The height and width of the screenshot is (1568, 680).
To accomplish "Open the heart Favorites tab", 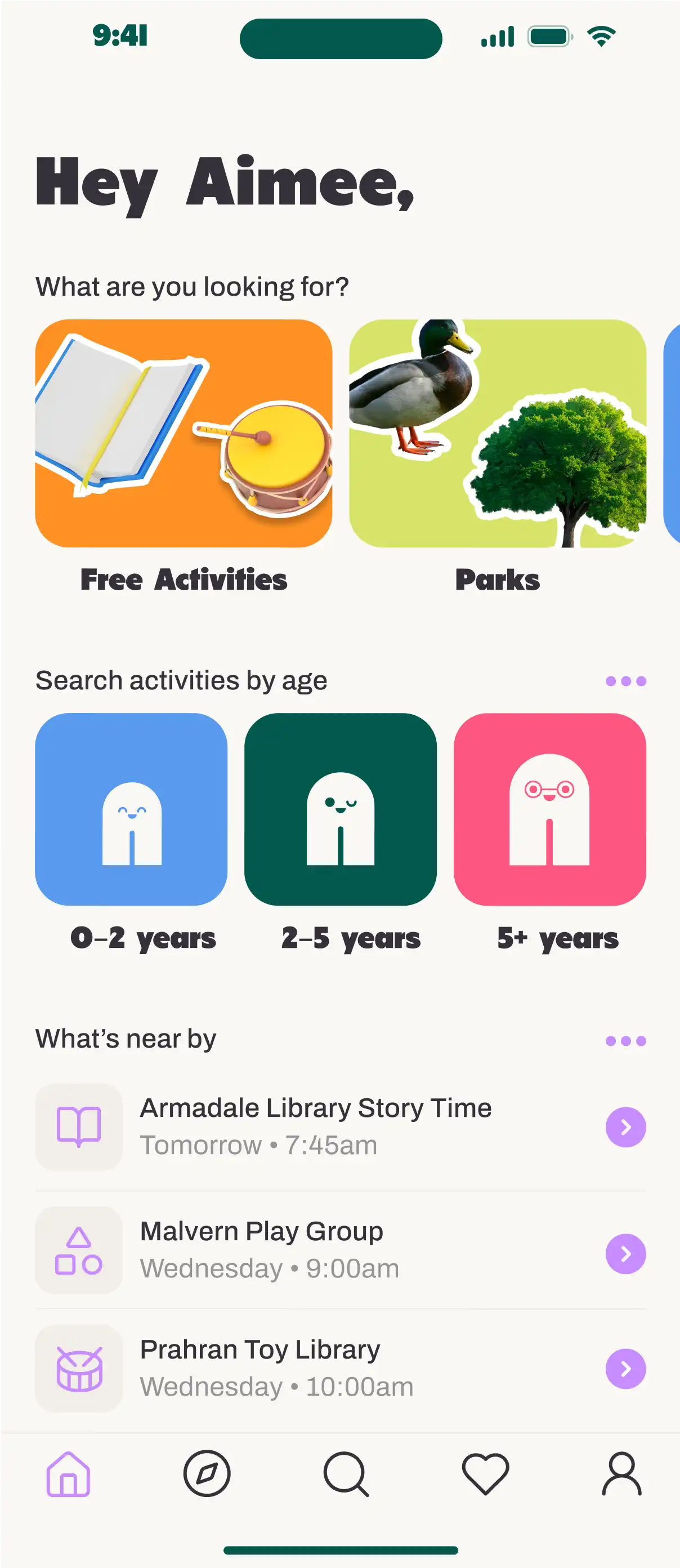I will click(x=485, y=1473).
